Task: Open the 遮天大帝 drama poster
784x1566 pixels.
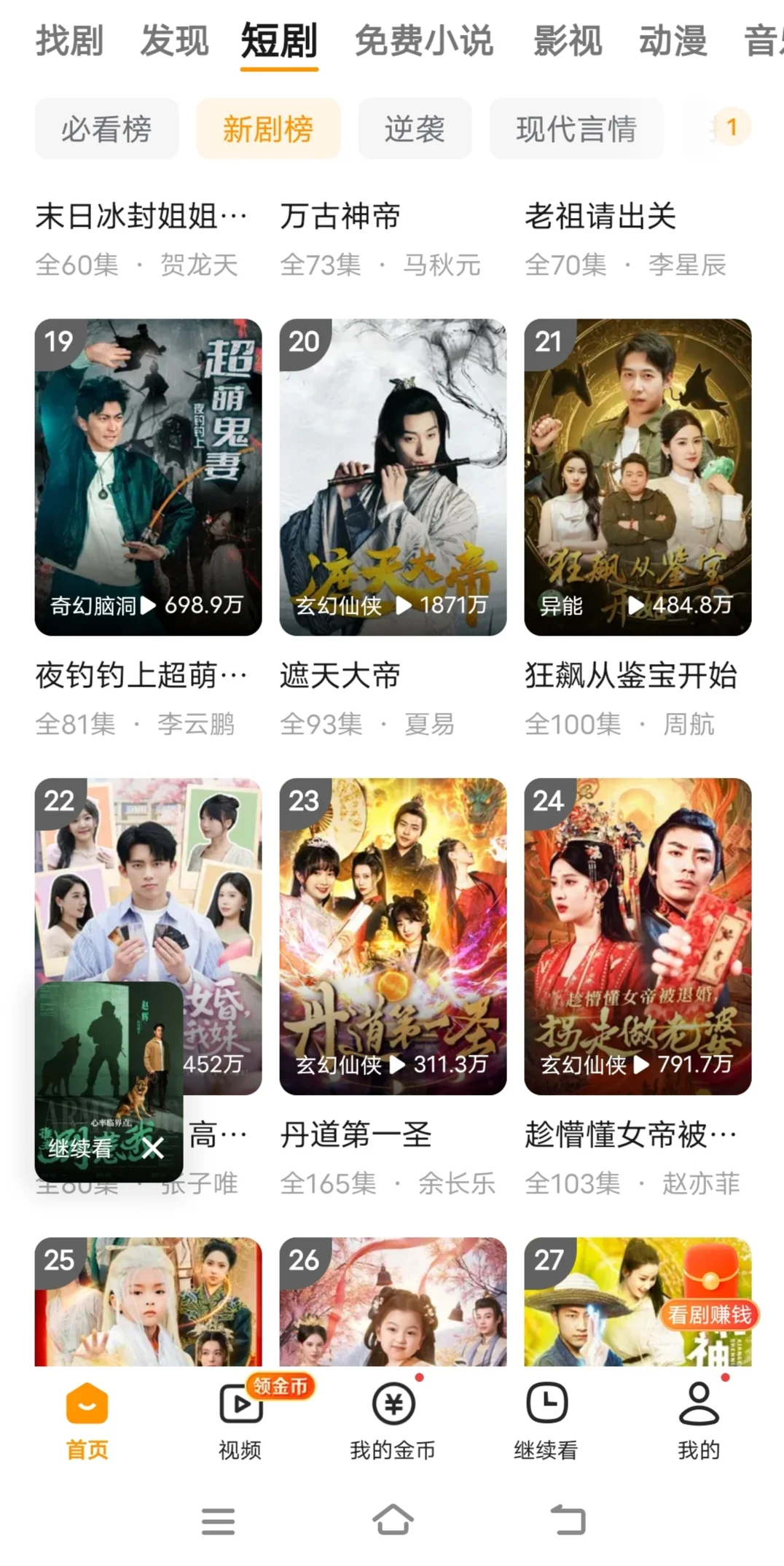Action: 393,477
